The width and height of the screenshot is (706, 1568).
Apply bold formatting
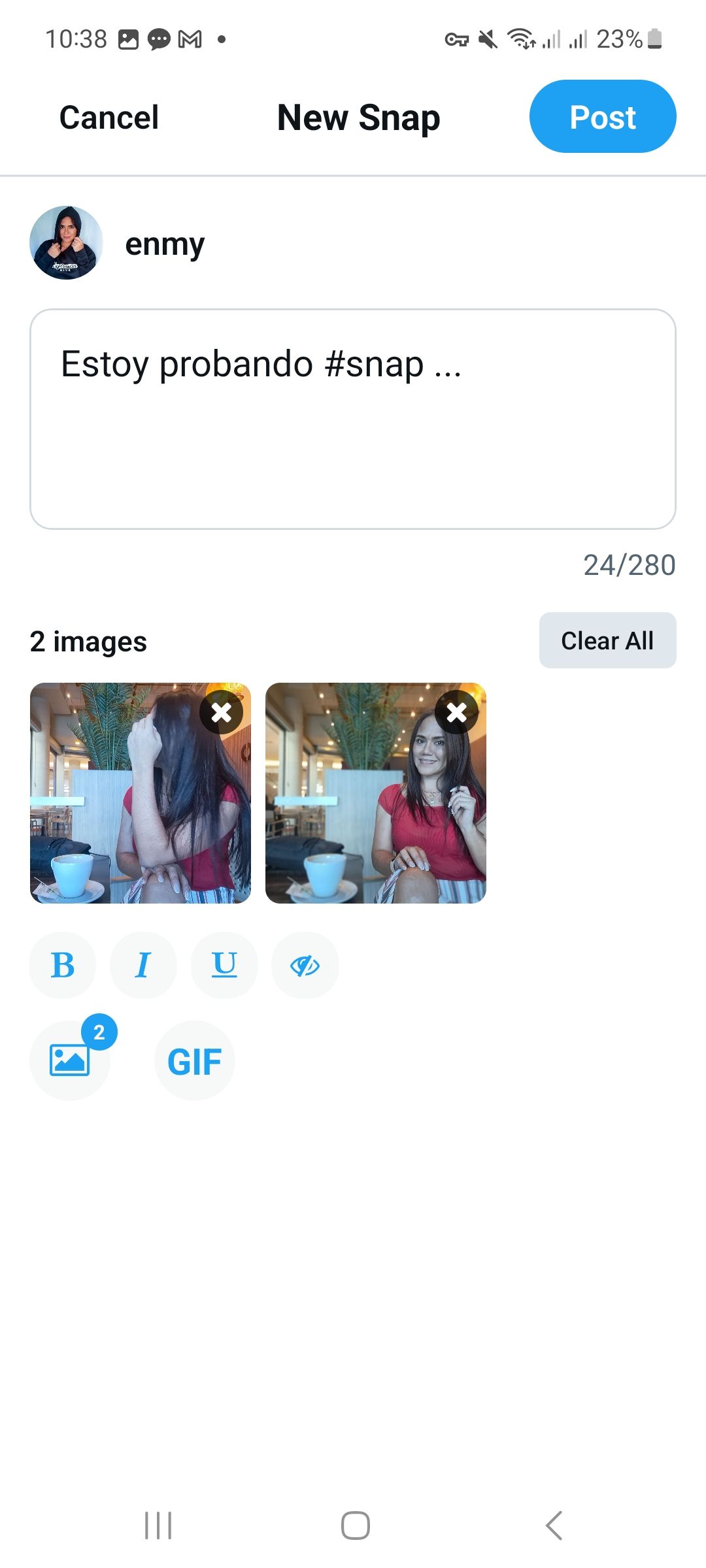[63, 965]
